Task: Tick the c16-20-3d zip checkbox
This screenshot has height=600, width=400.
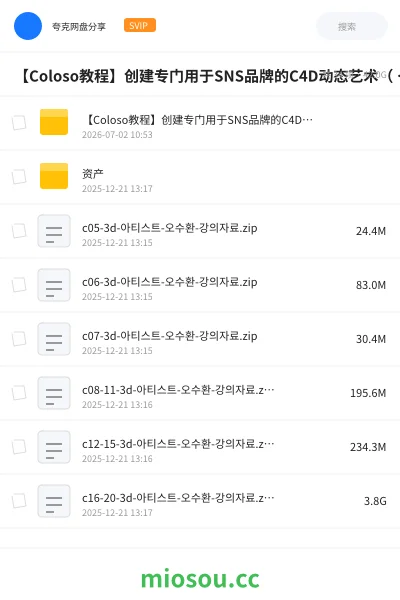Action: pos(19,501)
